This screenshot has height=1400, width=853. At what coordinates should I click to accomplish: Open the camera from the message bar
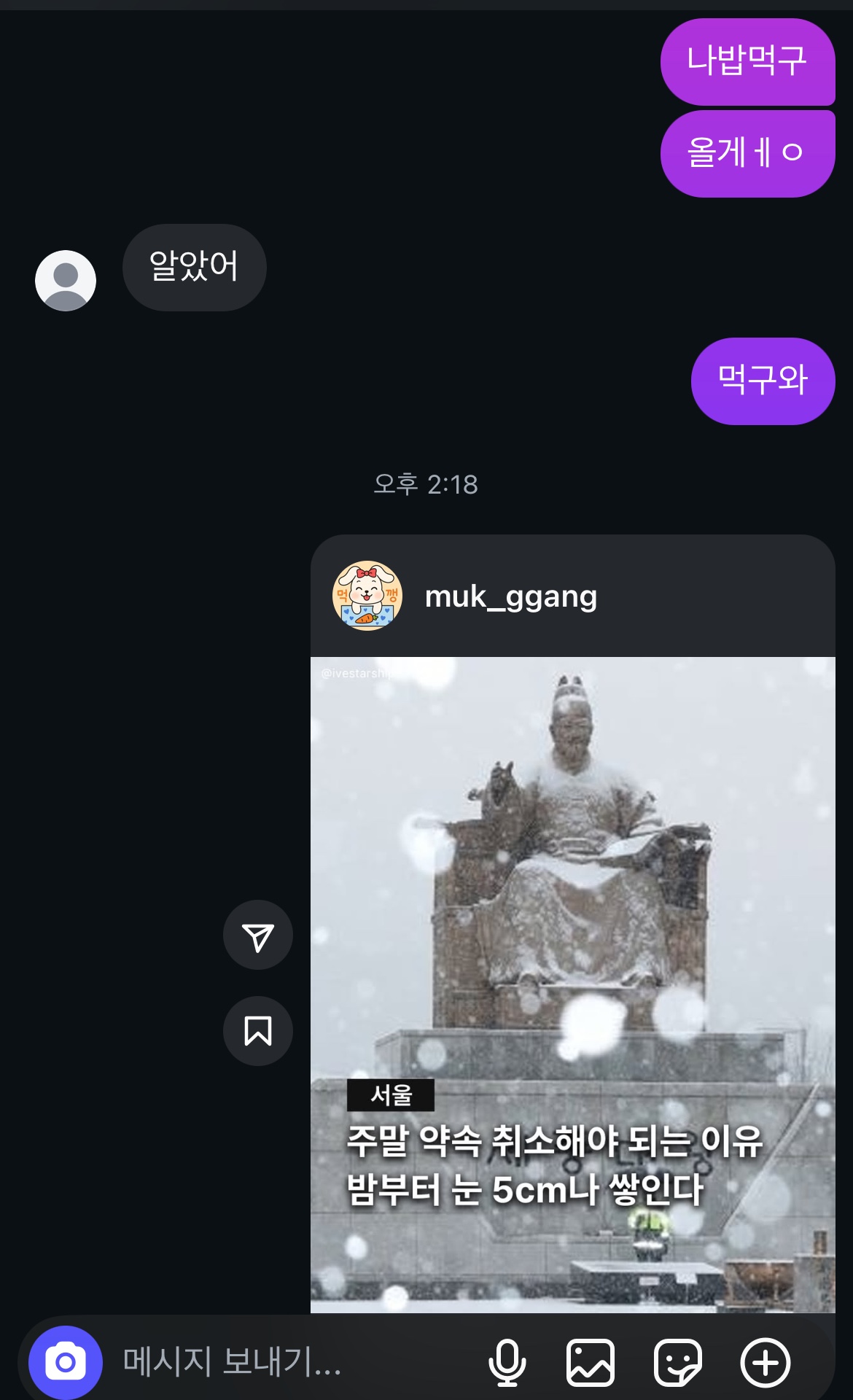pos(66,1361)
